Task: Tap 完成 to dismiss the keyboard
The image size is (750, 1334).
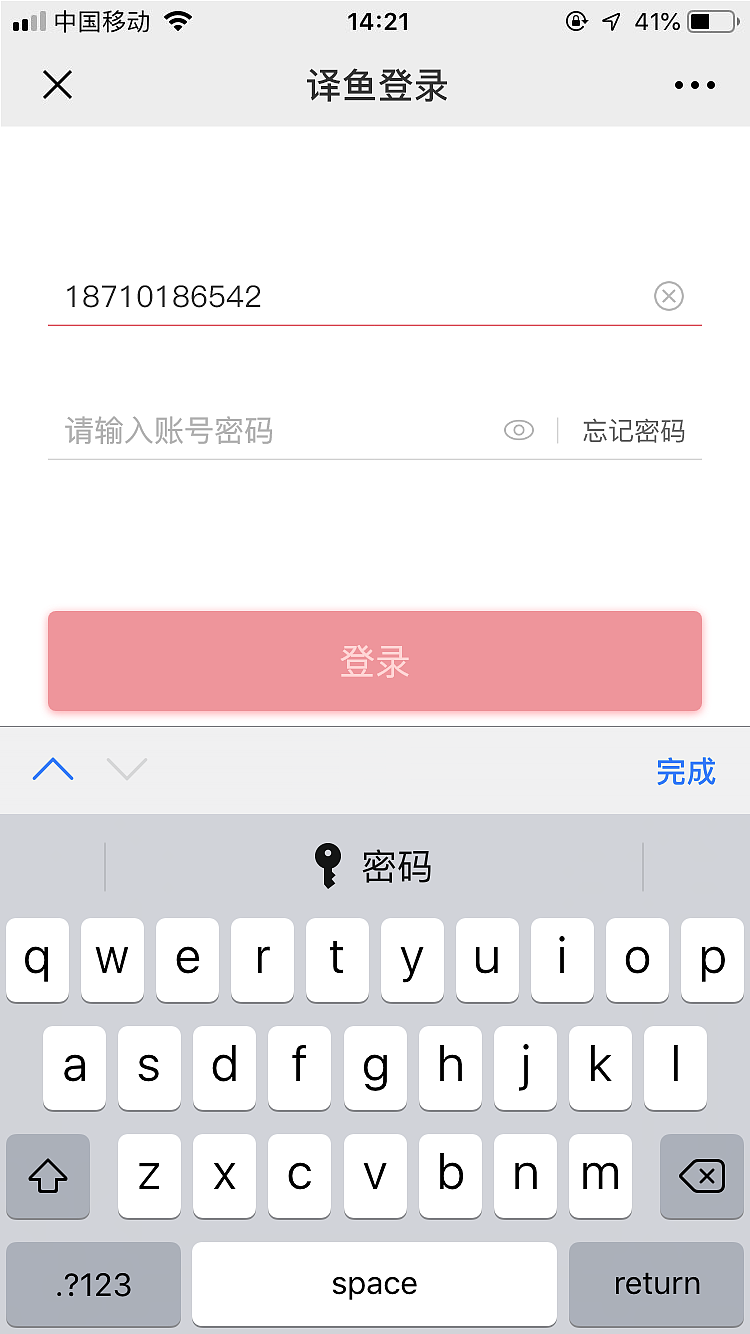Action: click(x=687, y=771)
